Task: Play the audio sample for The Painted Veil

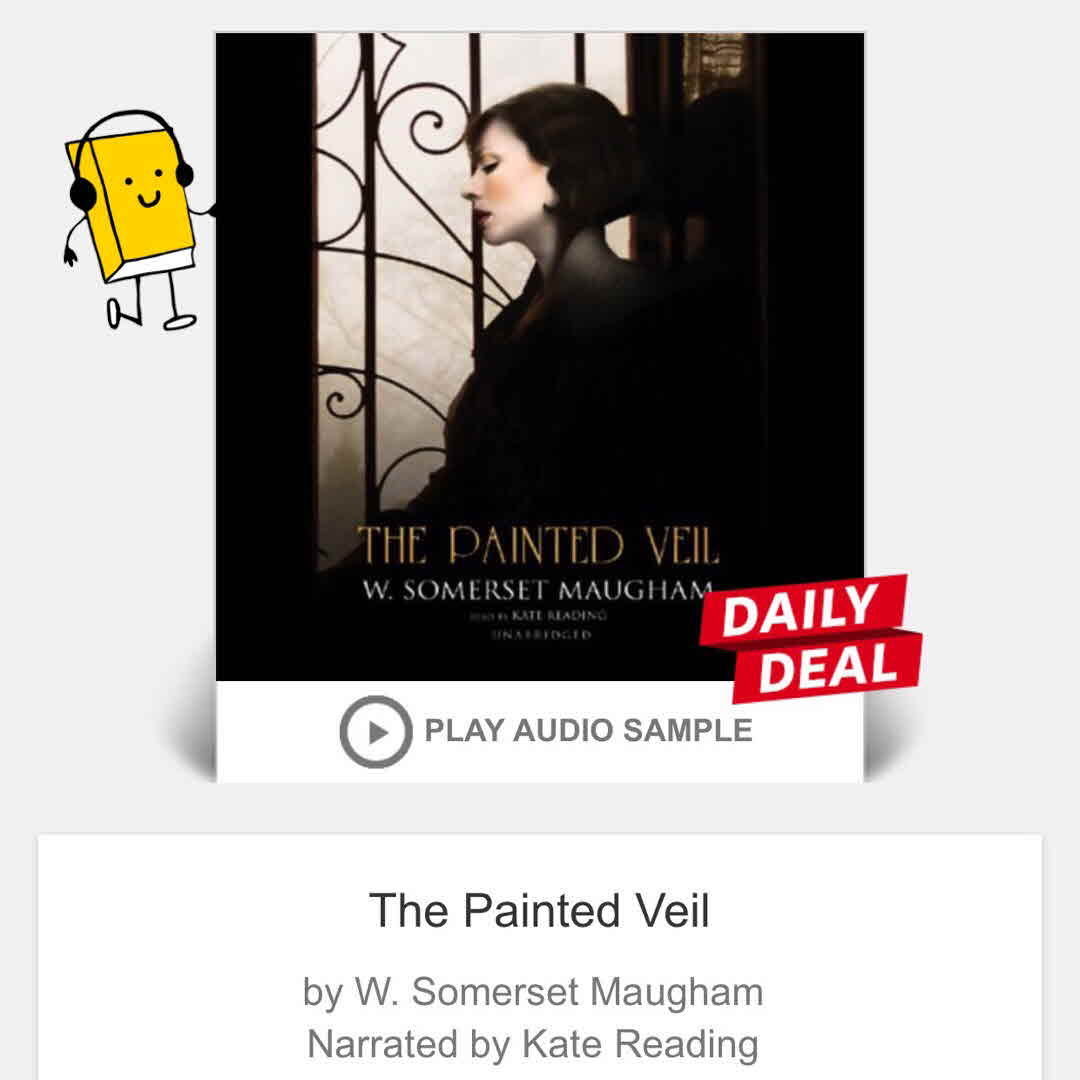Action: tap(376, 731)
